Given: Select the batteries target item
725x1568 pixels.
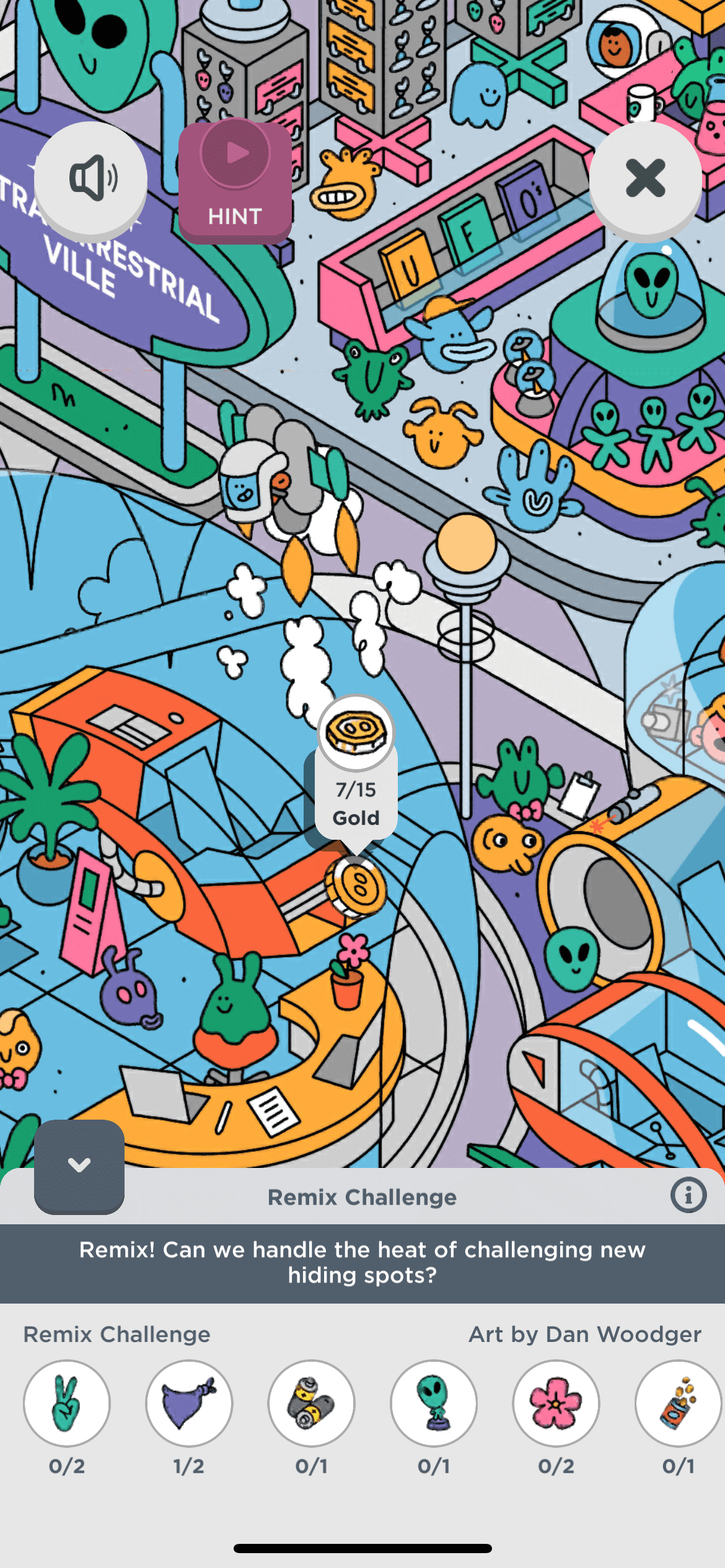Looking at the screenshot, I should pos(311,1403).
